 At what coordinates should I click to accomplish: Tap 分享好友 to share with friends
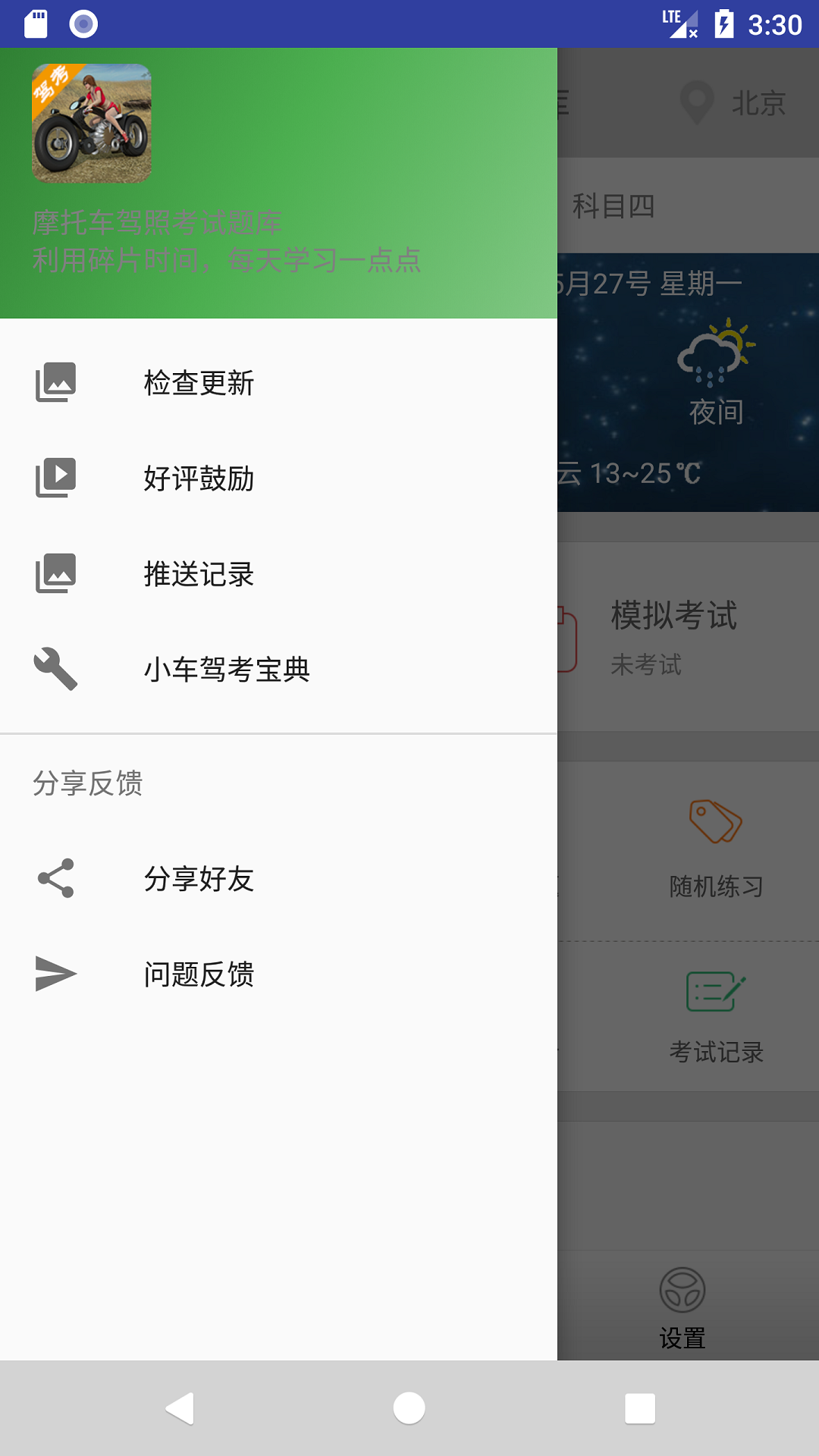pyautogui.click(x=199, y=880)
